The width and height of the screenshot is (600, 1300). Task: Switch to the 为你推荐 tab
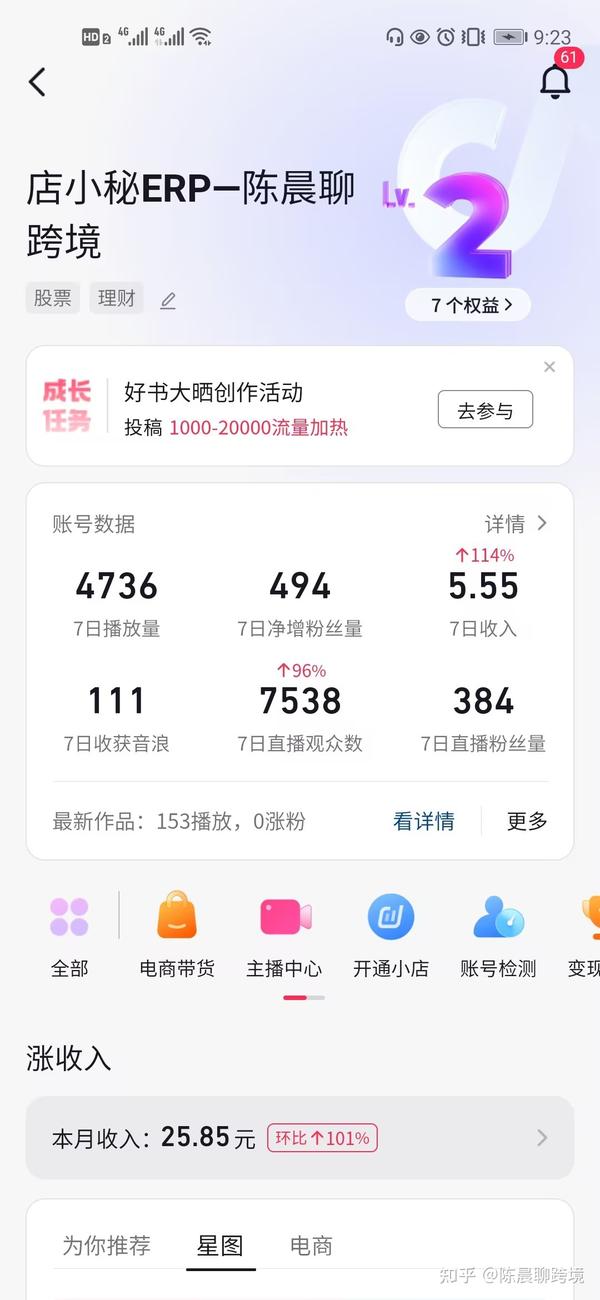tap(106, 1246)
